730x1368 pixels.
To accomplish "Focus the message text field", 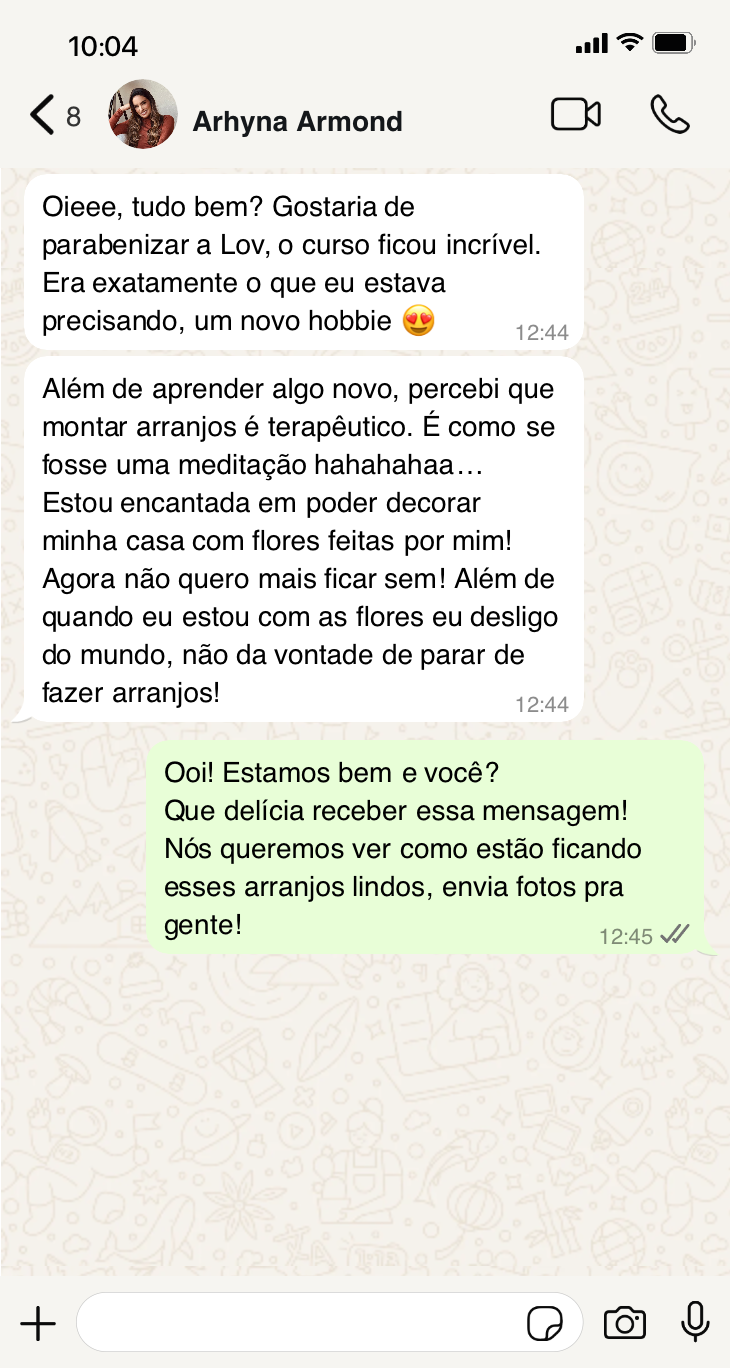I will coord(300,1324).
